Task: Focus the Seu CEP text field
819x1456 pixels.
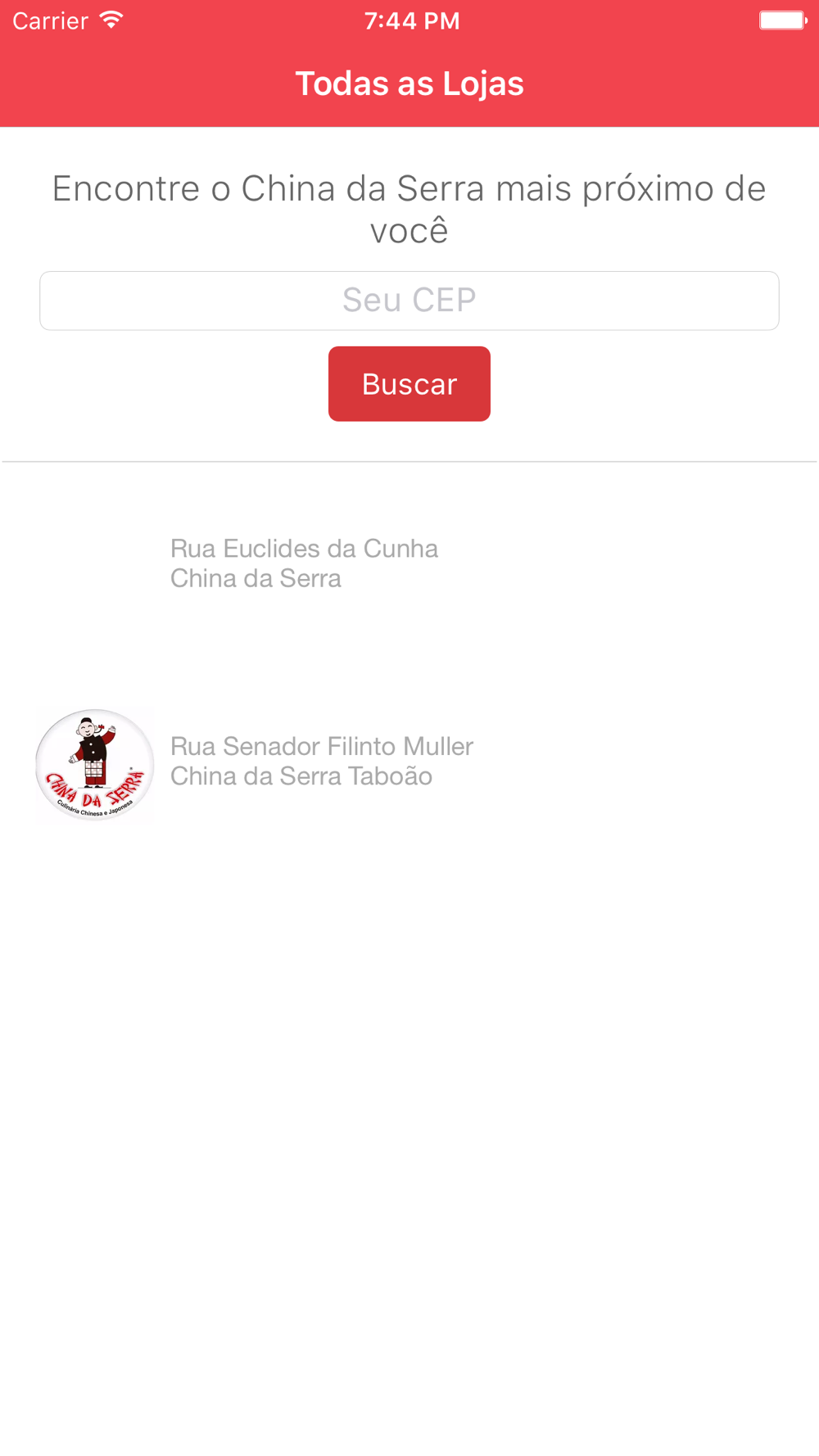Action: click(409, 301)
